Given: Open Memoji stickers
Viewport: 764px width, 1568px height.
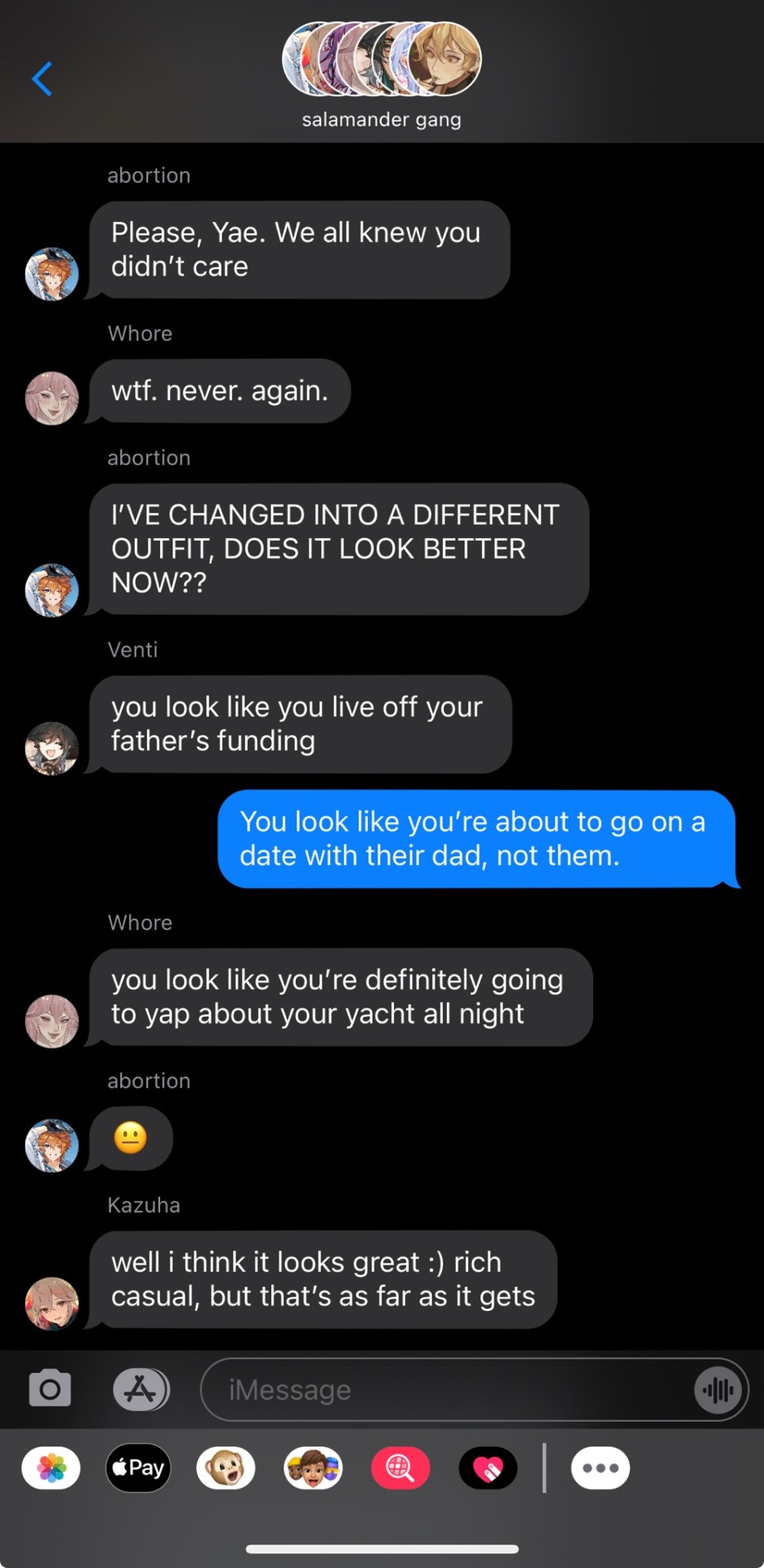Looking at the screenshot, I should (x=313, y=1468).
